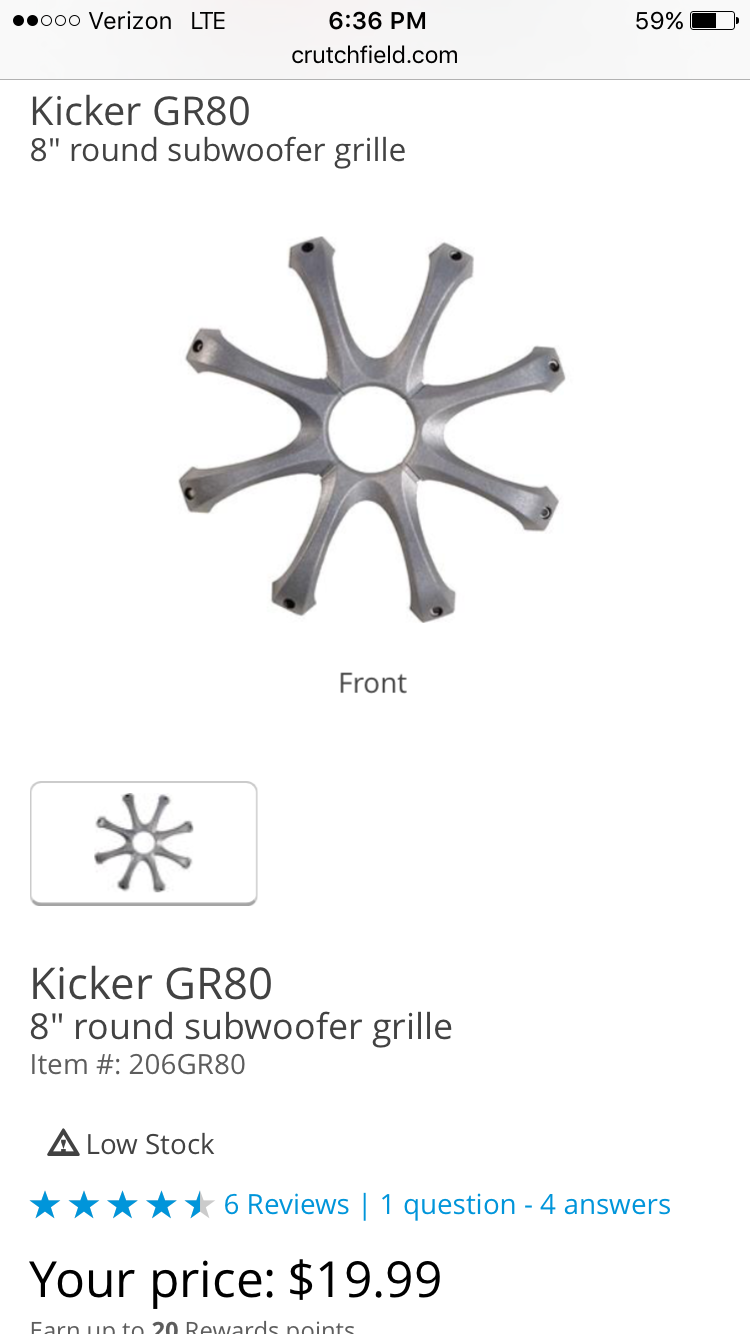Screen dimensions: 750x1334
Task: View the 1 question - 4 answers link
Action: pyautogui.click(x=525, y=1204)
